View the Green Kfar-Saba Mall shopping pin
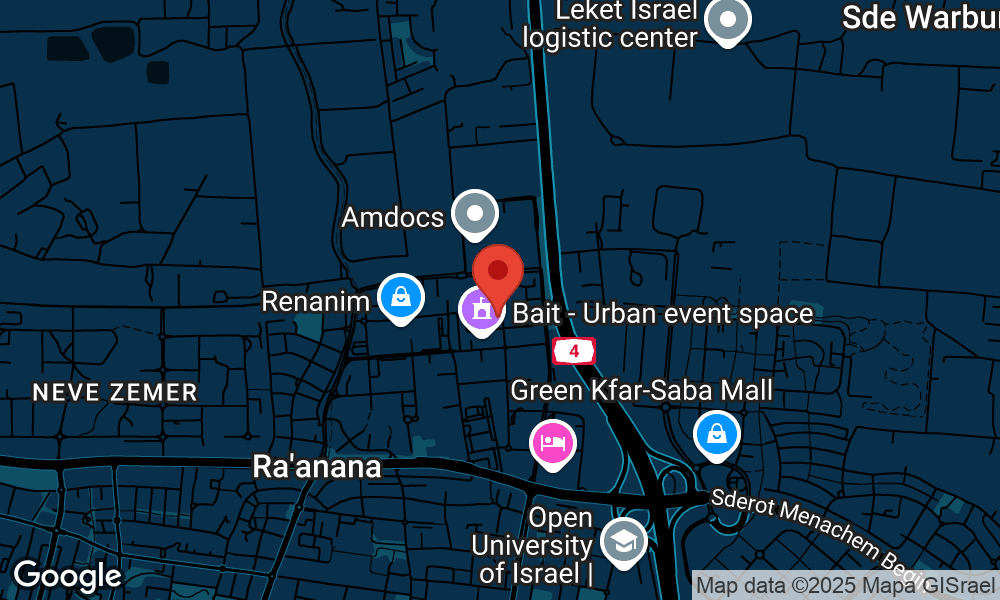This screenshot has height=600, width=1000. tap(717, 434)
